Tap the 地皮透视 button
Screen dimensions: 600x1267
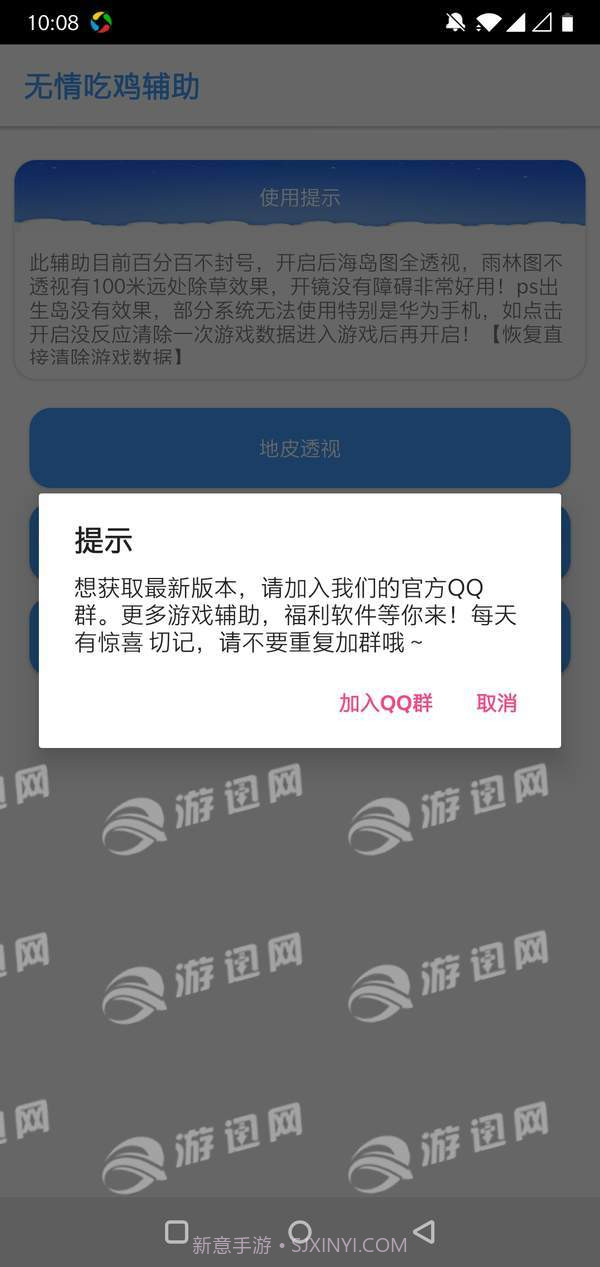(300, 449)
